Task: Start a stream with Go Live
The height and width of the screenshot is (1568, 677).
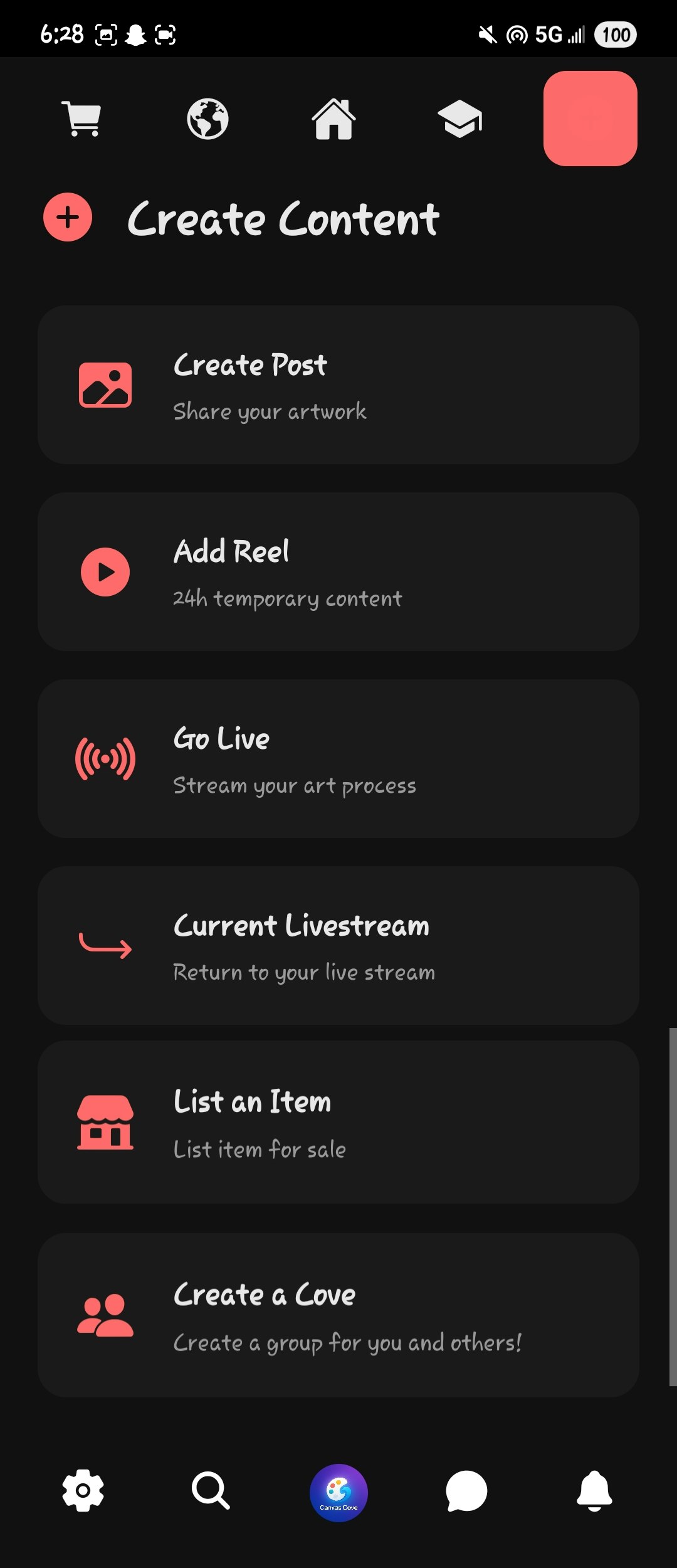Action: coord(338,758)
